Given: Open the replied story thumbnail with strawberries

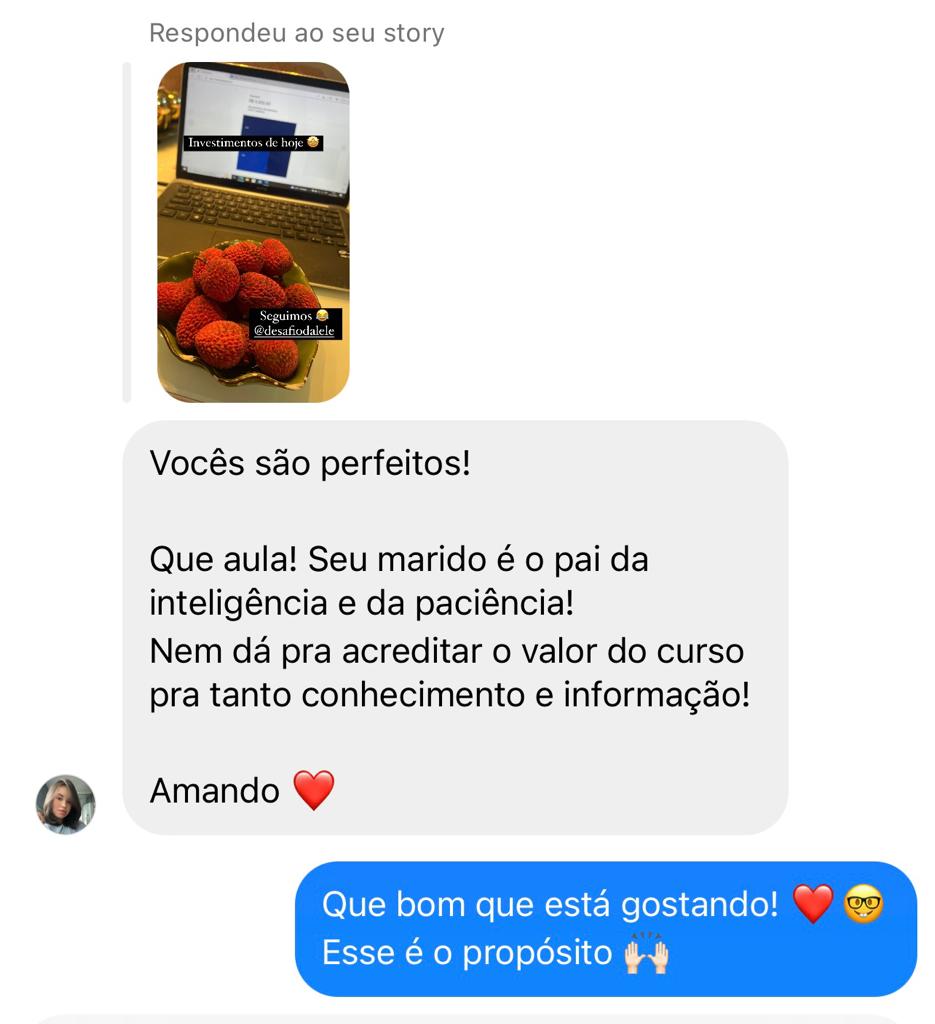Looking at the screenshot, I should coord(253,232).
